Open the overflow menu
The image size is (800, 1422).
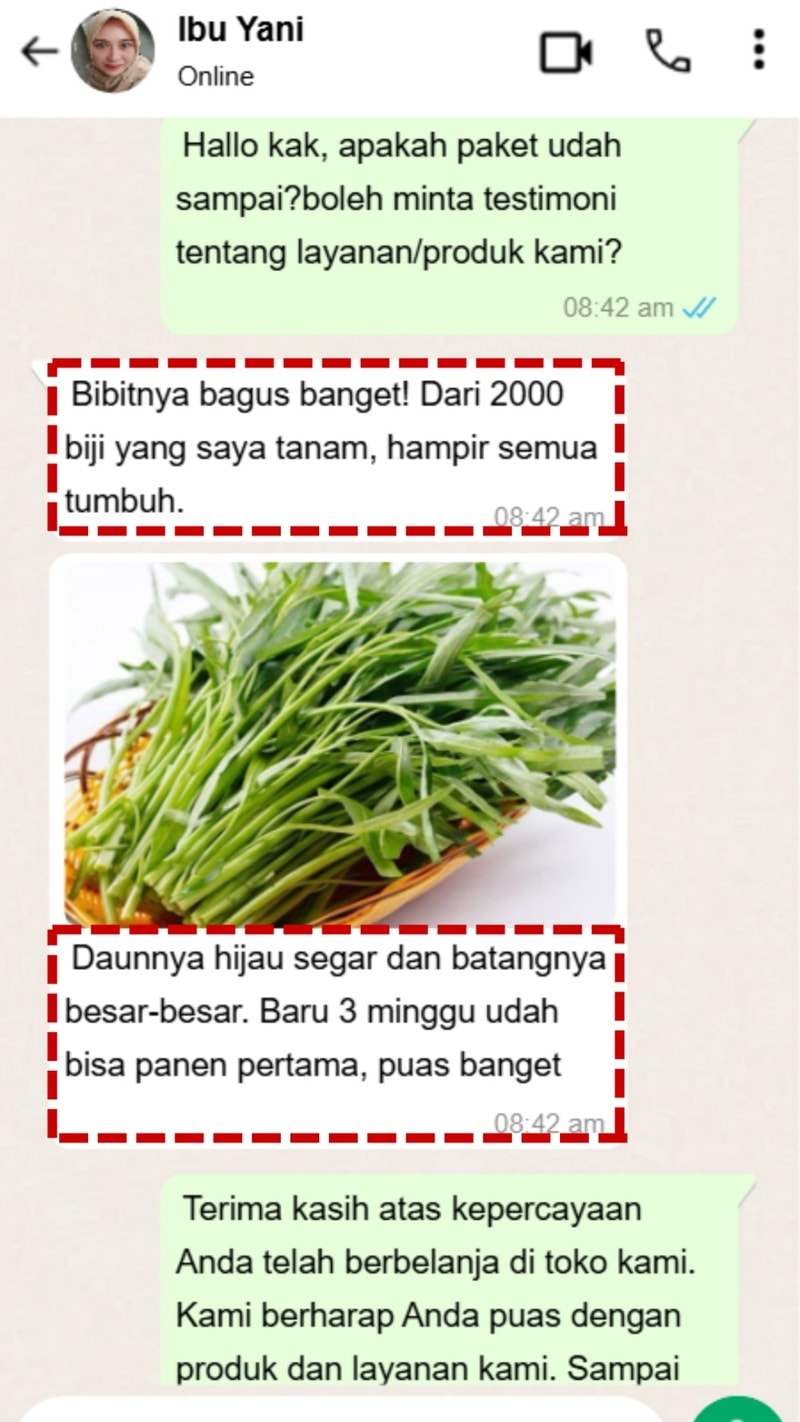(x=758, y=50)
